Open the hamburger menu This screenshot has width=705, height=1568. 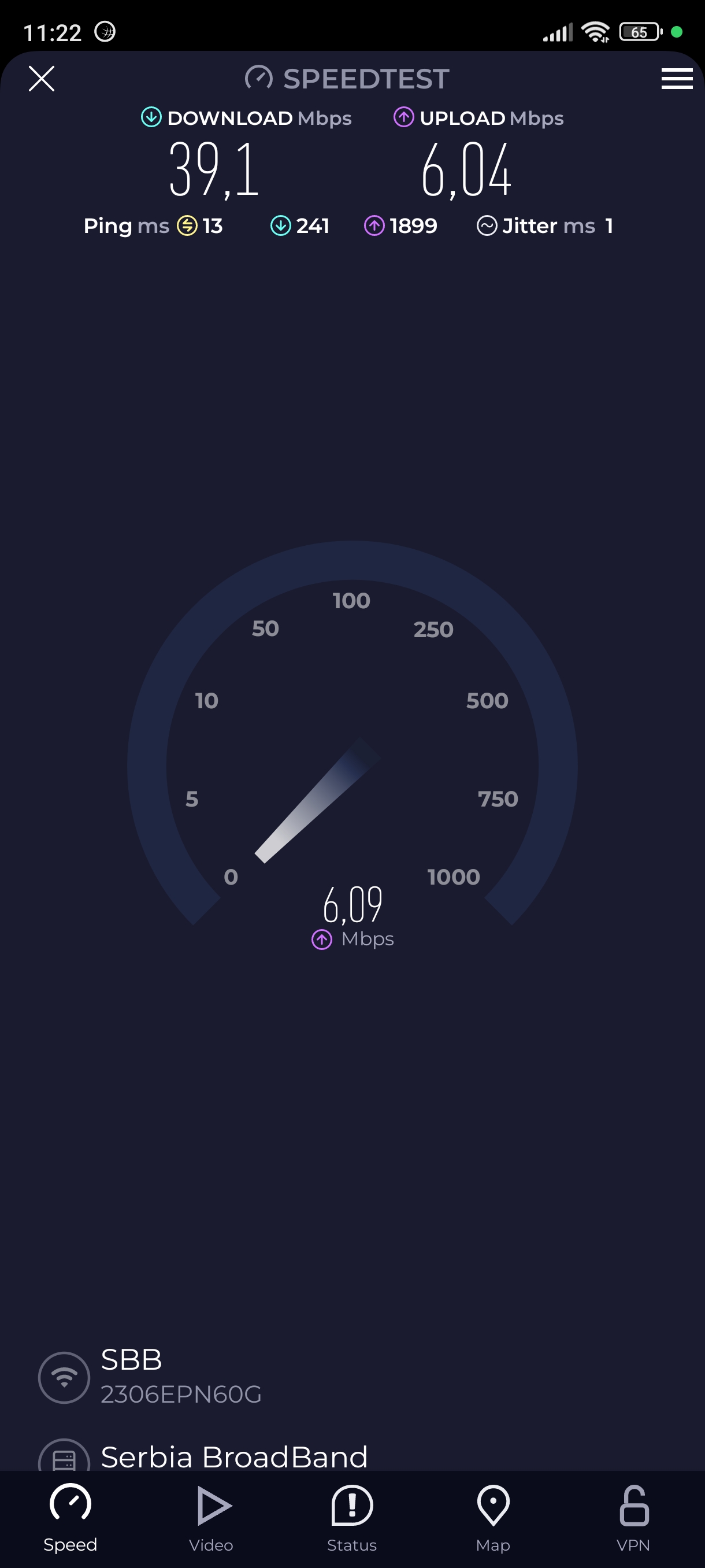point(677,79)
